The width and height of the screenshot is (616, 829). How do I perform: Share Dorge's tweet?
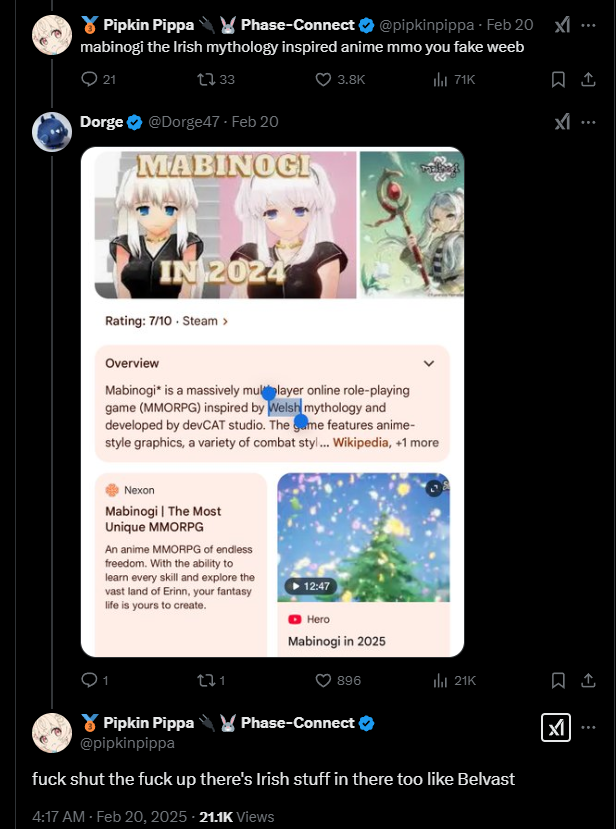point(588,680)
